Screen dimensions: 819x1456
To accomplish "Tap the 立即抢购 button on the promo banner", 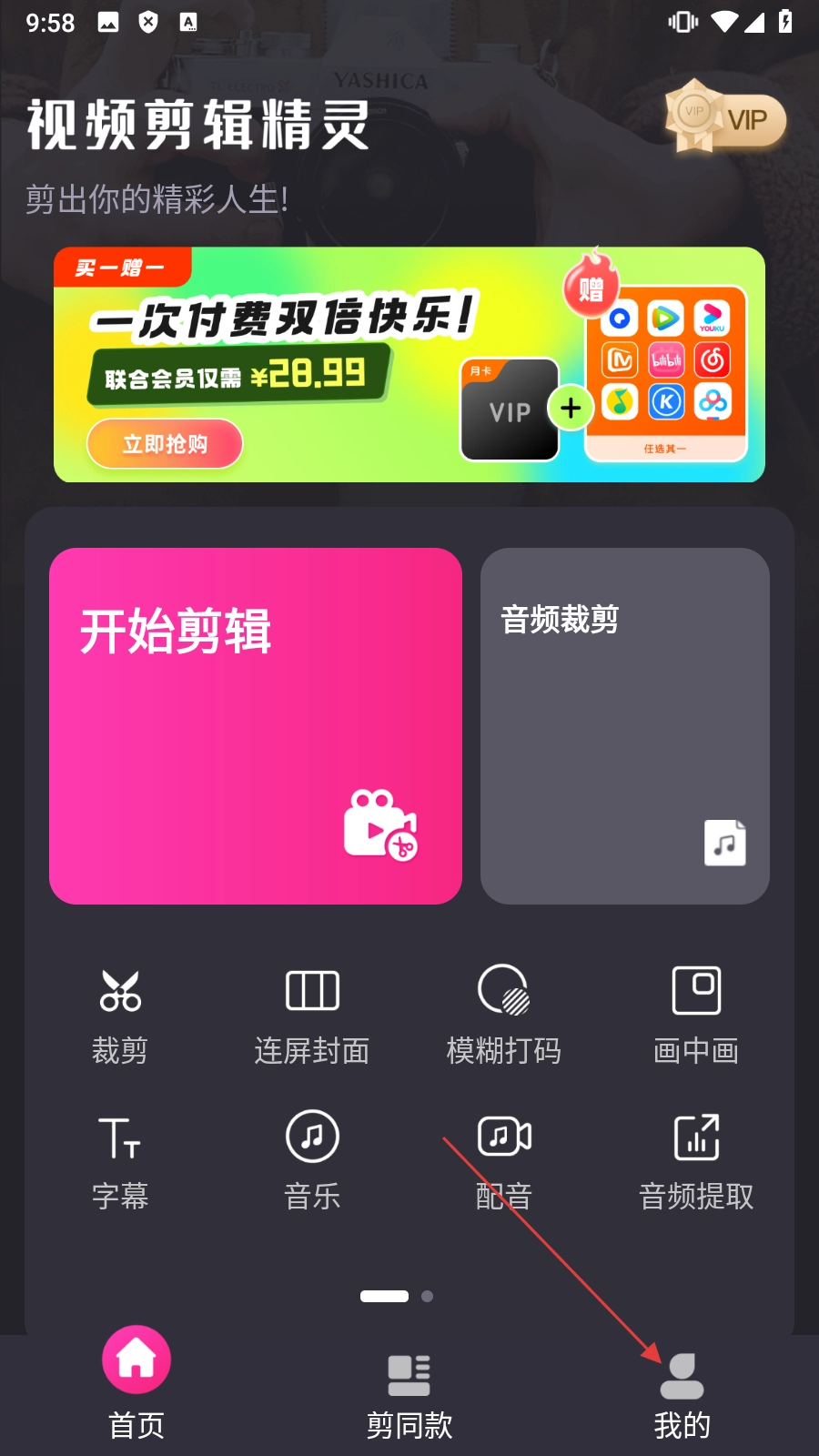I will click(x=165, y=444).
